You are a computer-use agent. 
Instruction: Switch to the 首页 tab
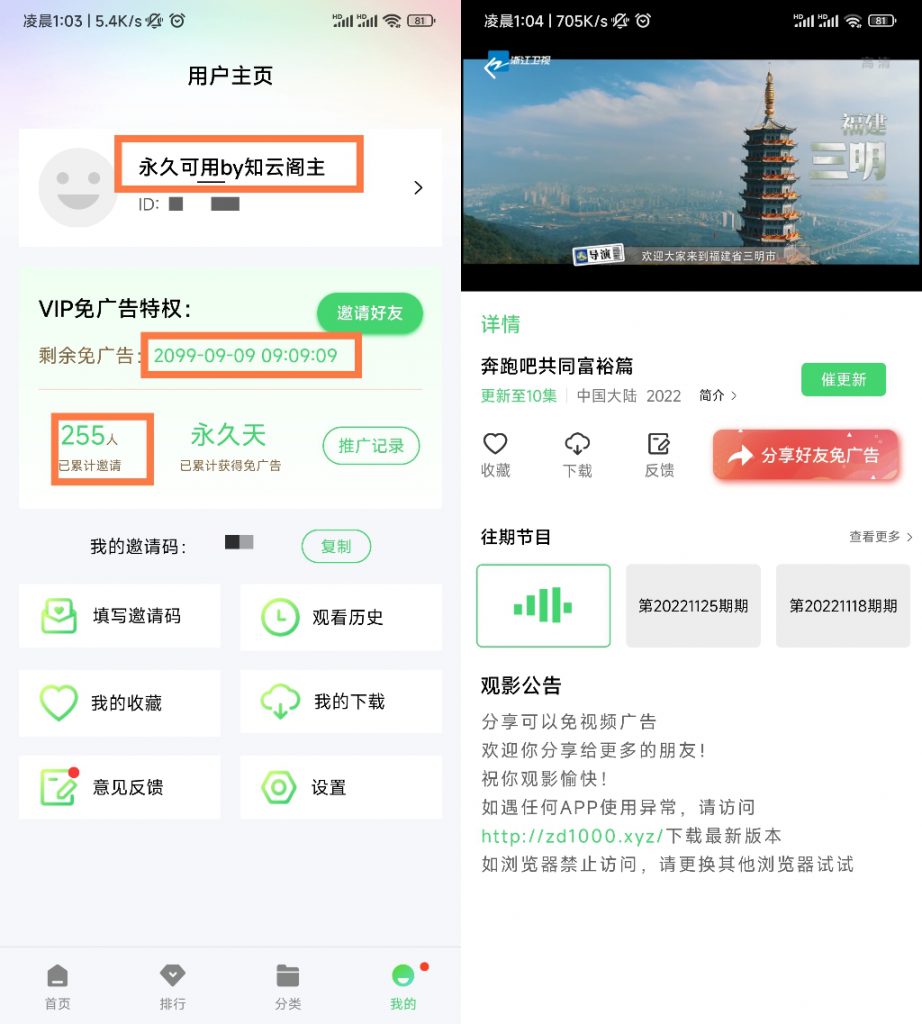[x=57, y=987]
